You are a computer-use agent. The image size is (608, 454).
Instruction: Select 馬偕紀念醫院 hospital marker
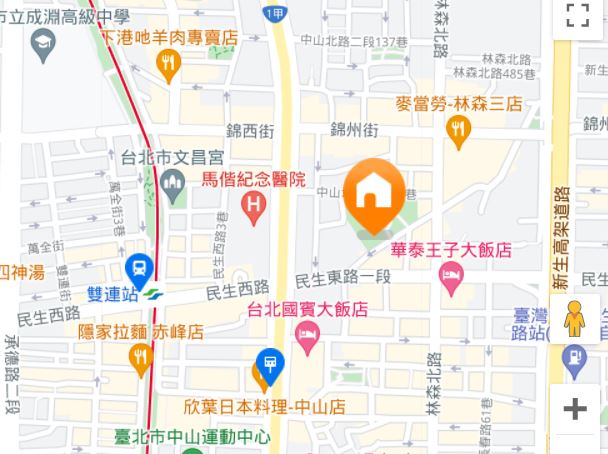point(255,208)
